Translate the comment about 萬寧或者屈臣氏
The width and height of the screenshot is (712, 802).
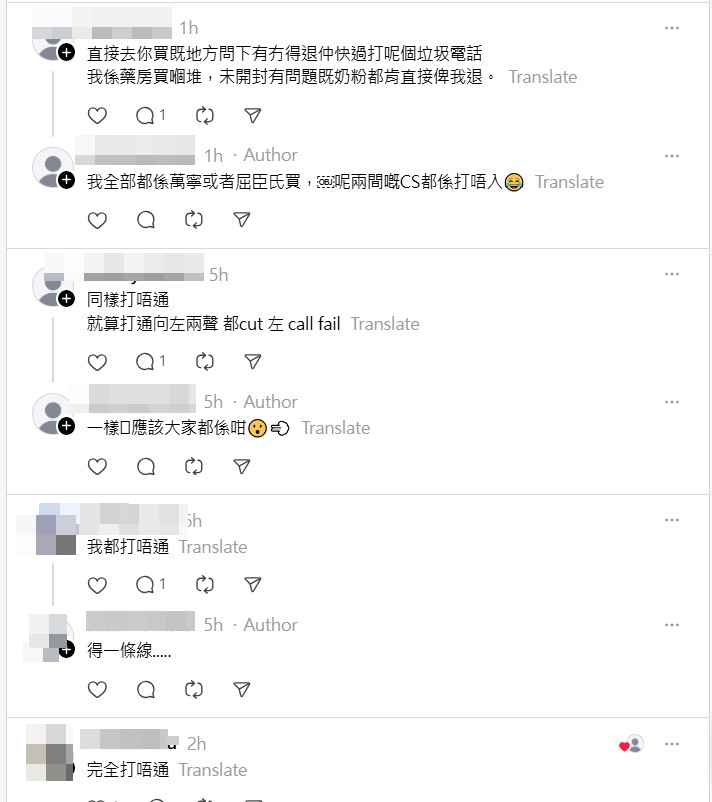569,182
